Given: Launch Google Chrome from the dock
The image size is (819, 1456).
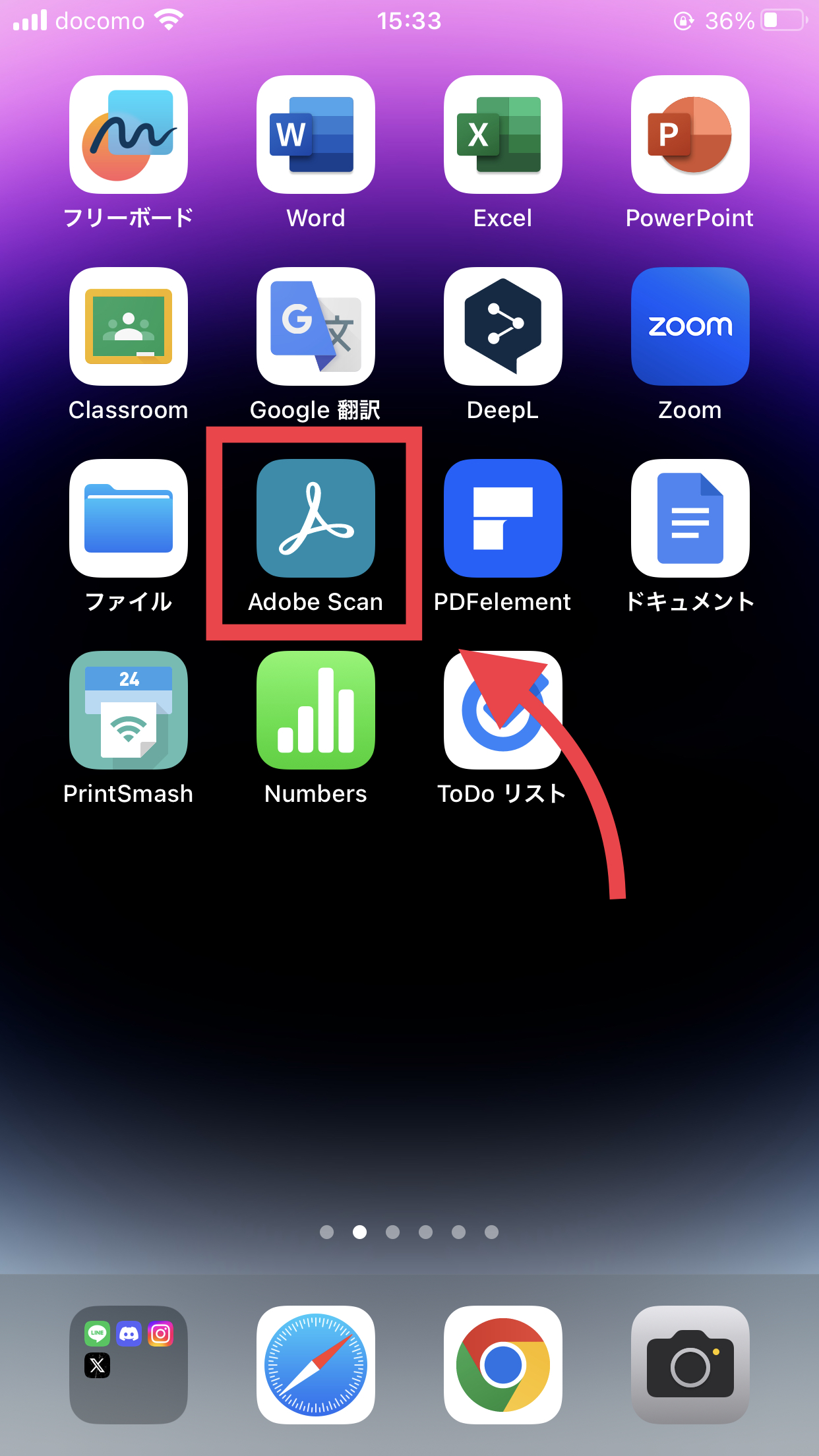Looking at the screenshot, I should coord(502,1365).
